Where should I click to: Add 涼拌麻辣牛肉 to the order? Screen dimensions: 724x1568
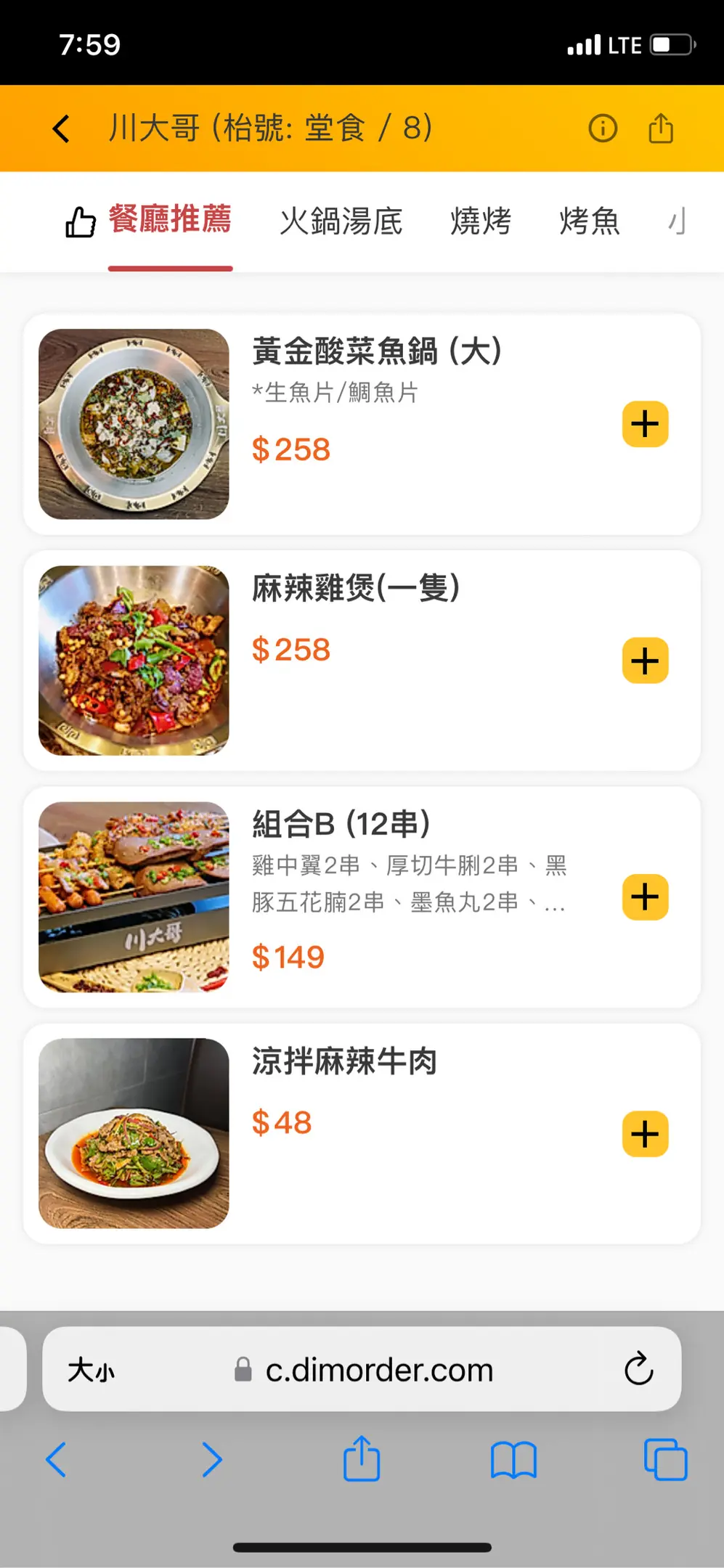pos(645,1134)
